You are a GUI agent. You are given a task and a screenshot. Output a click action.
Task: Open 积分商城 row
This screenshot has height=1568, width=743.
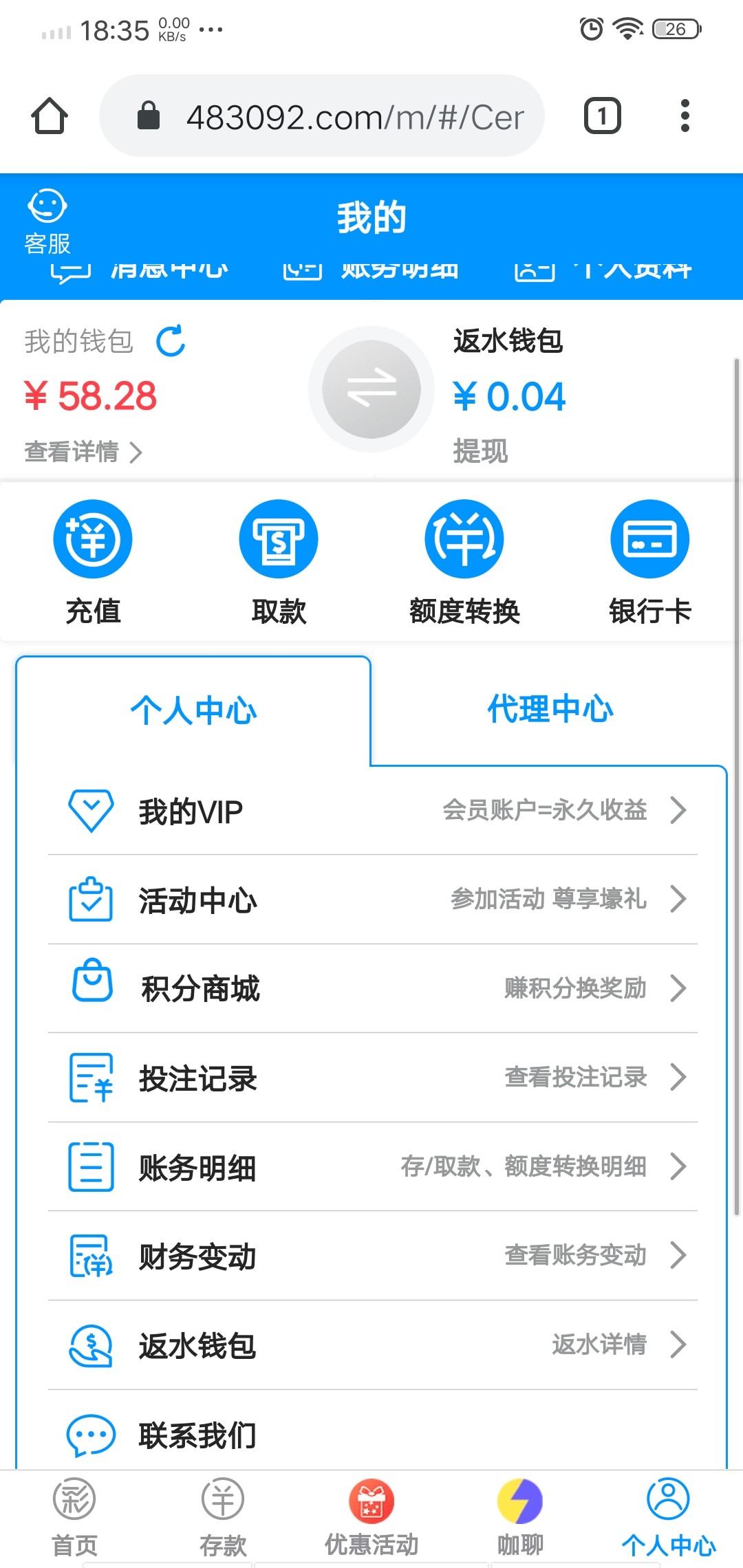[373, 988]
